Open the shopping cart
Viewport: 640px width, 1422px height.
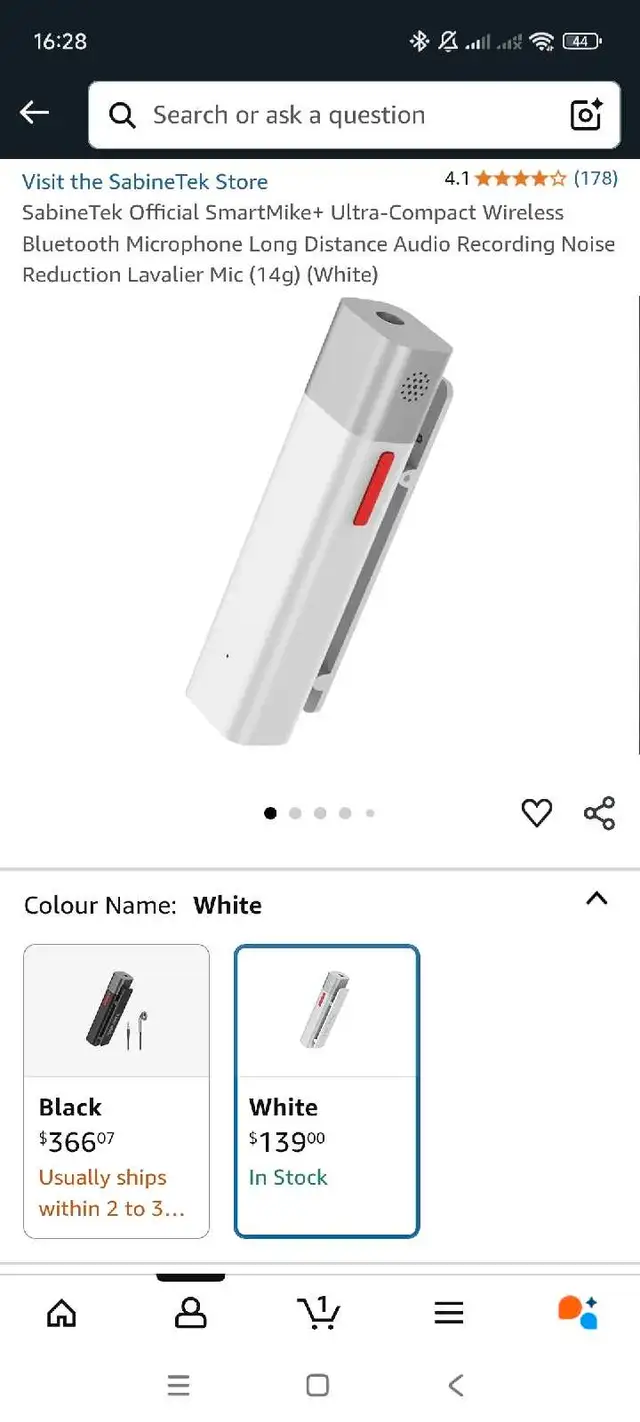pos(319,1312)
